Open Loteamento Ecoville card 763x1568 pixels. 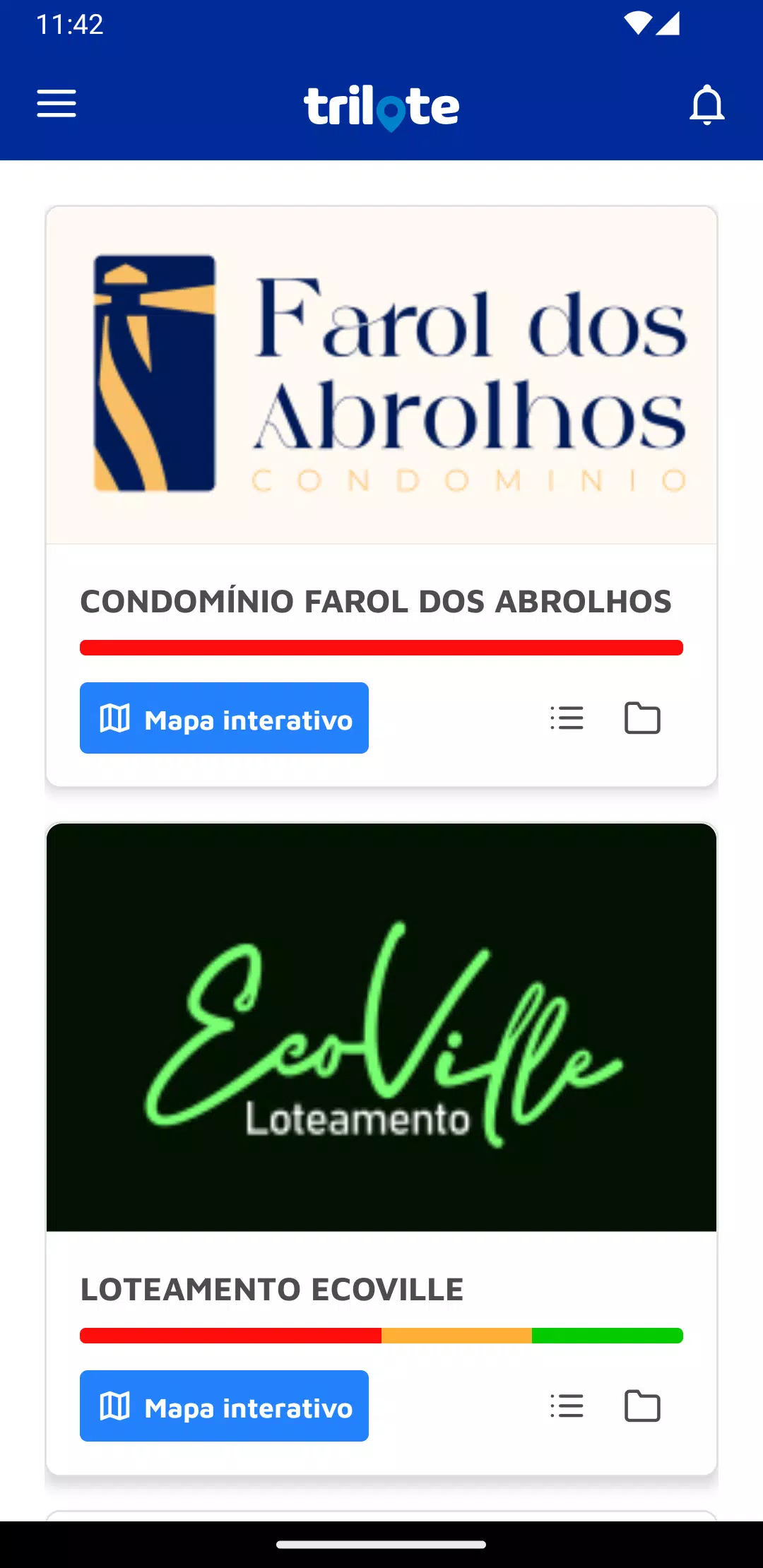(381, 1028)
